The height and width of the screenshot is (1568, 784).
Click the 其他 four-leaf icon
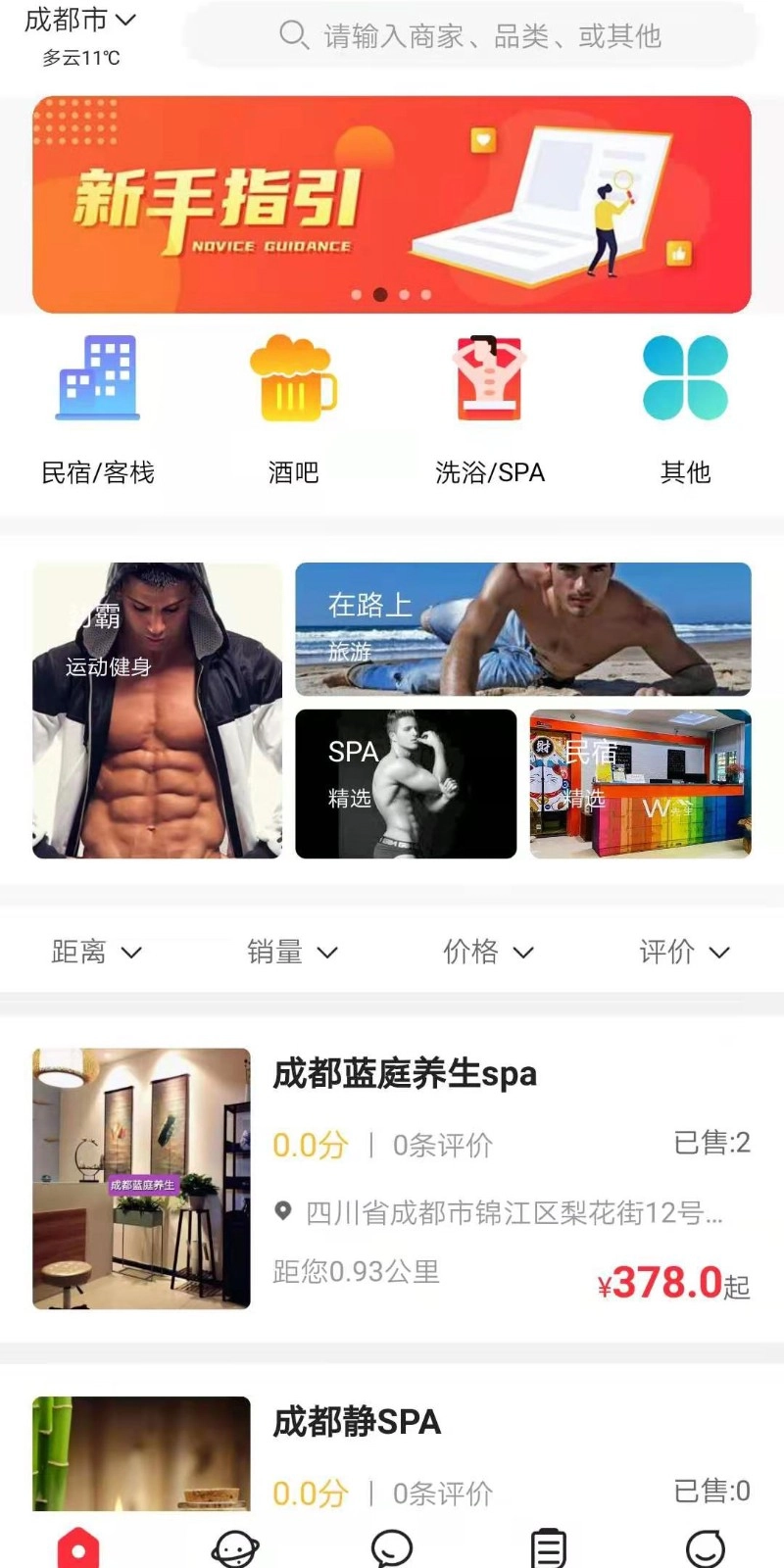685,380
